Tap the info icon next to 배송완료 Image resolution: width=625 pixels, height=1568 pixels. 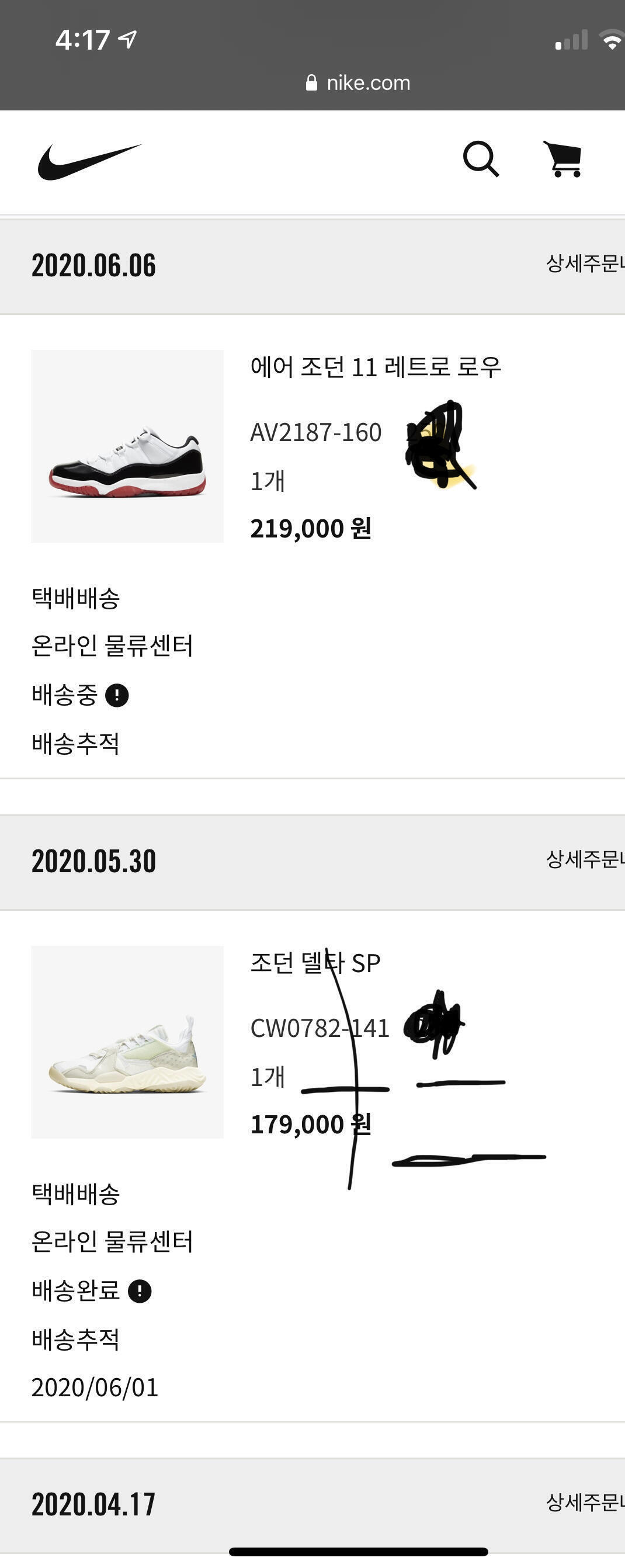point(140,1291)
